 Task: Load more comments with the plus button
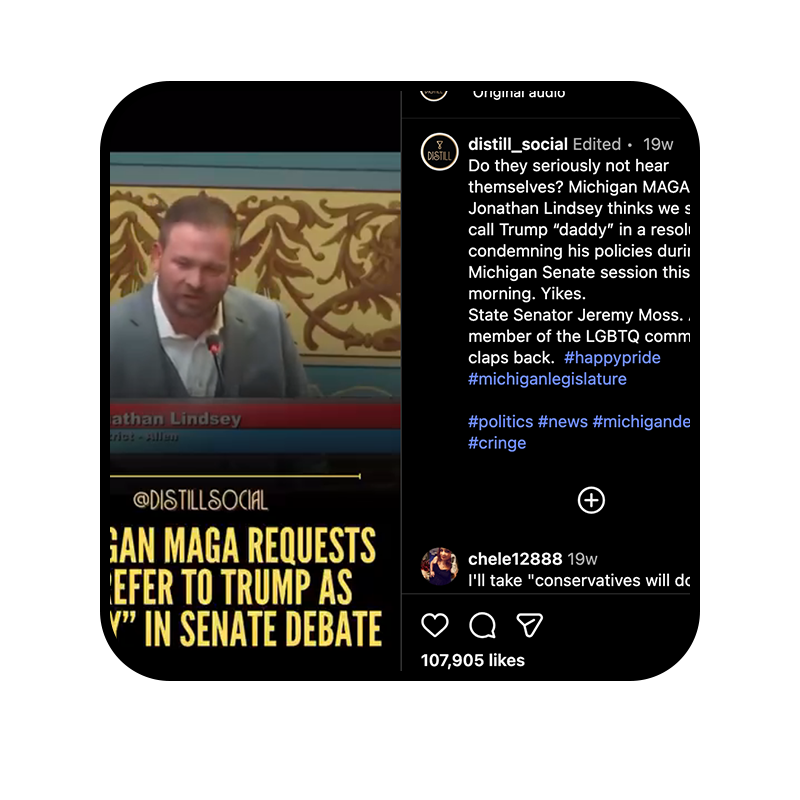[591, 500]
